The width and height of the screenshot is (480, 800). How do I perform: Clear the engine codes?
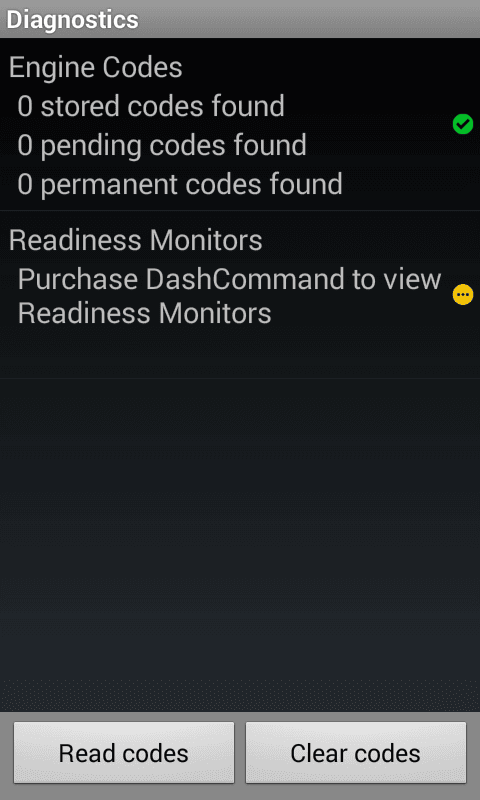[x=356, y=753]
